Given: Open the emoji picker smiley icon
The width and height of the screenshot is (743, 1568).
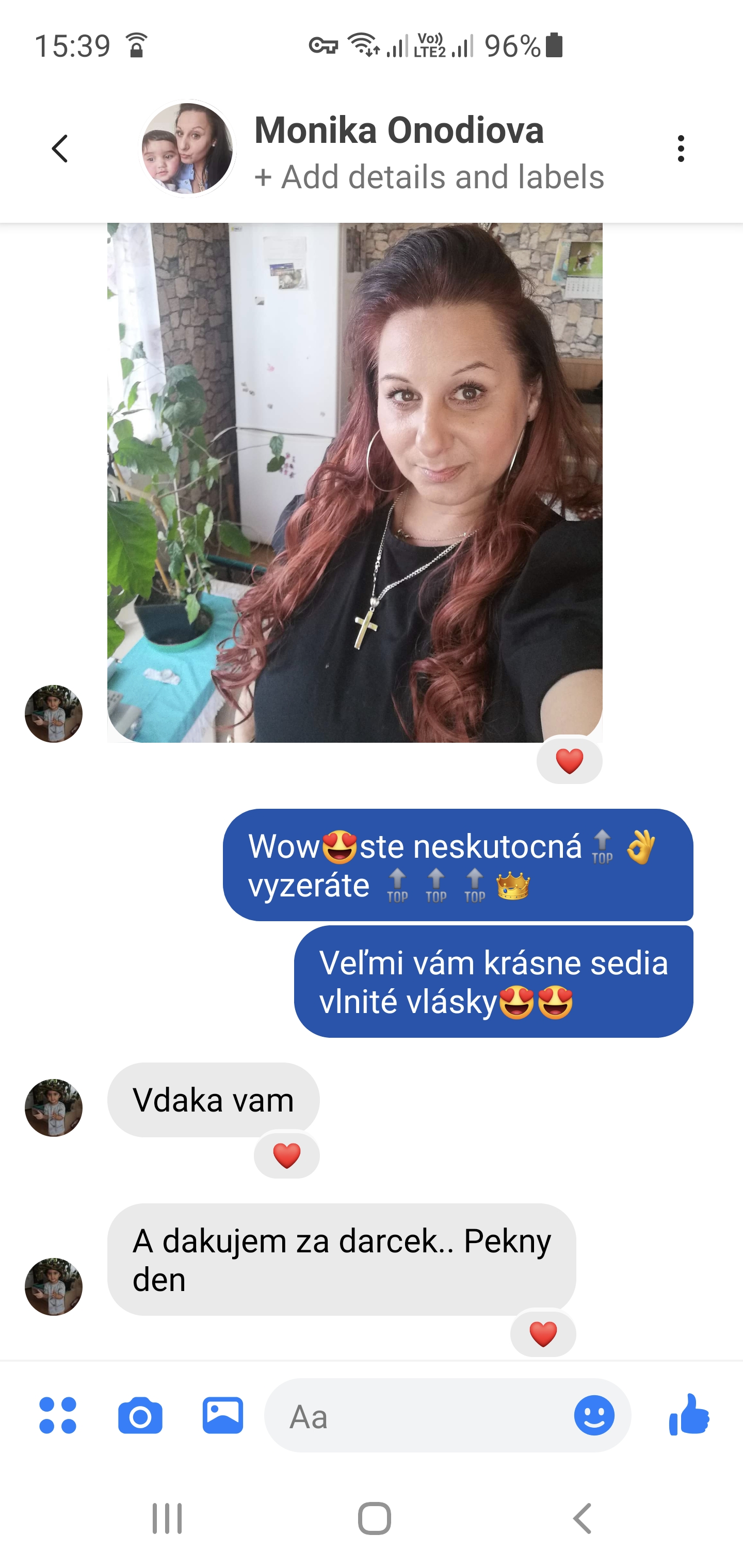Looking at the screenshot, I should click(594, 1415).
